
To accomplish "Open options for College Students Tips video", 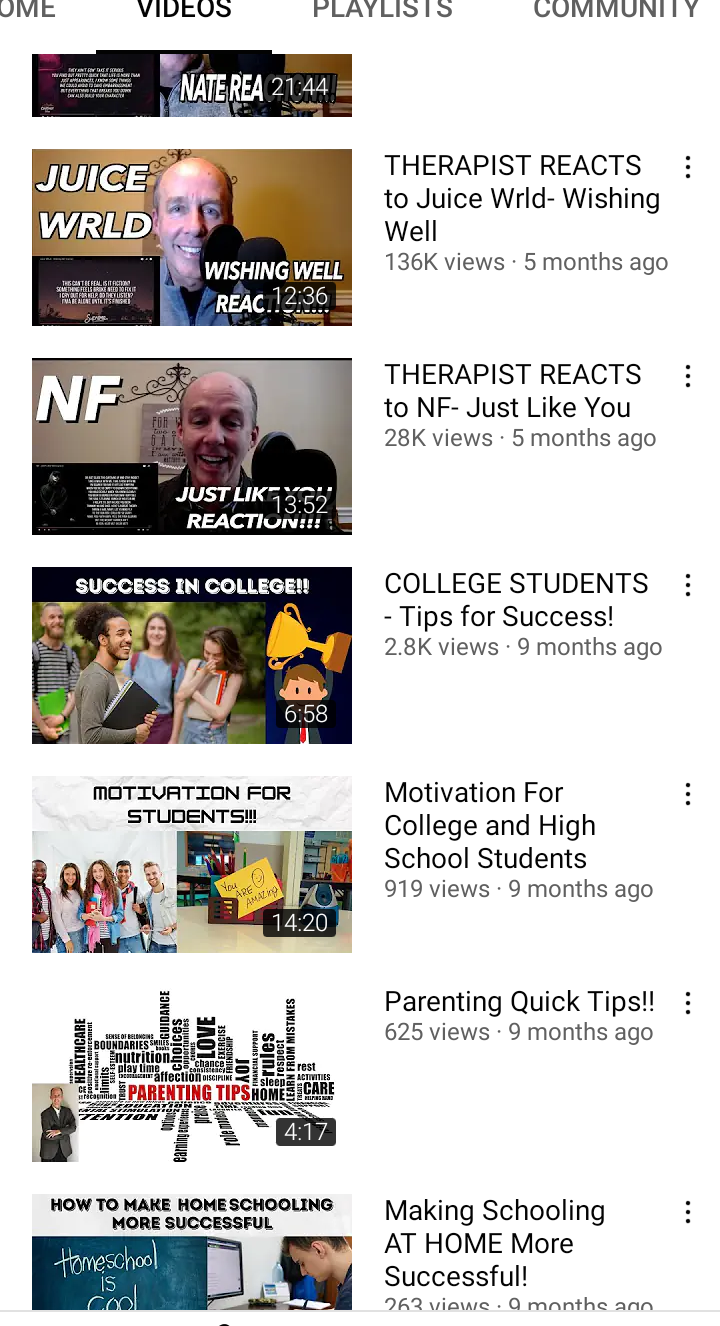I will coord(688,585).
